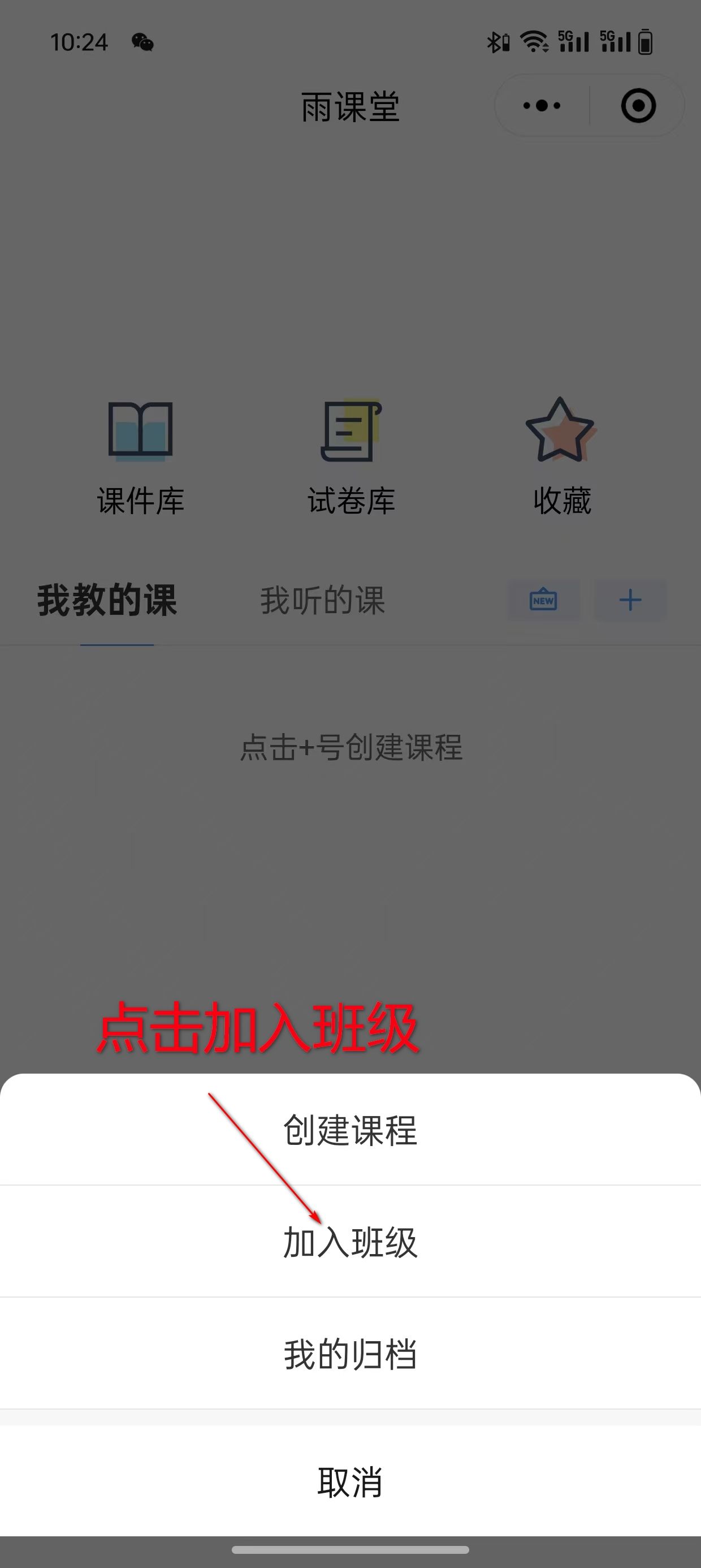The height and width of the screenshot is (1568, 701).
Task: Close the mini program via circle icon
Action: [x=638, y=106]
